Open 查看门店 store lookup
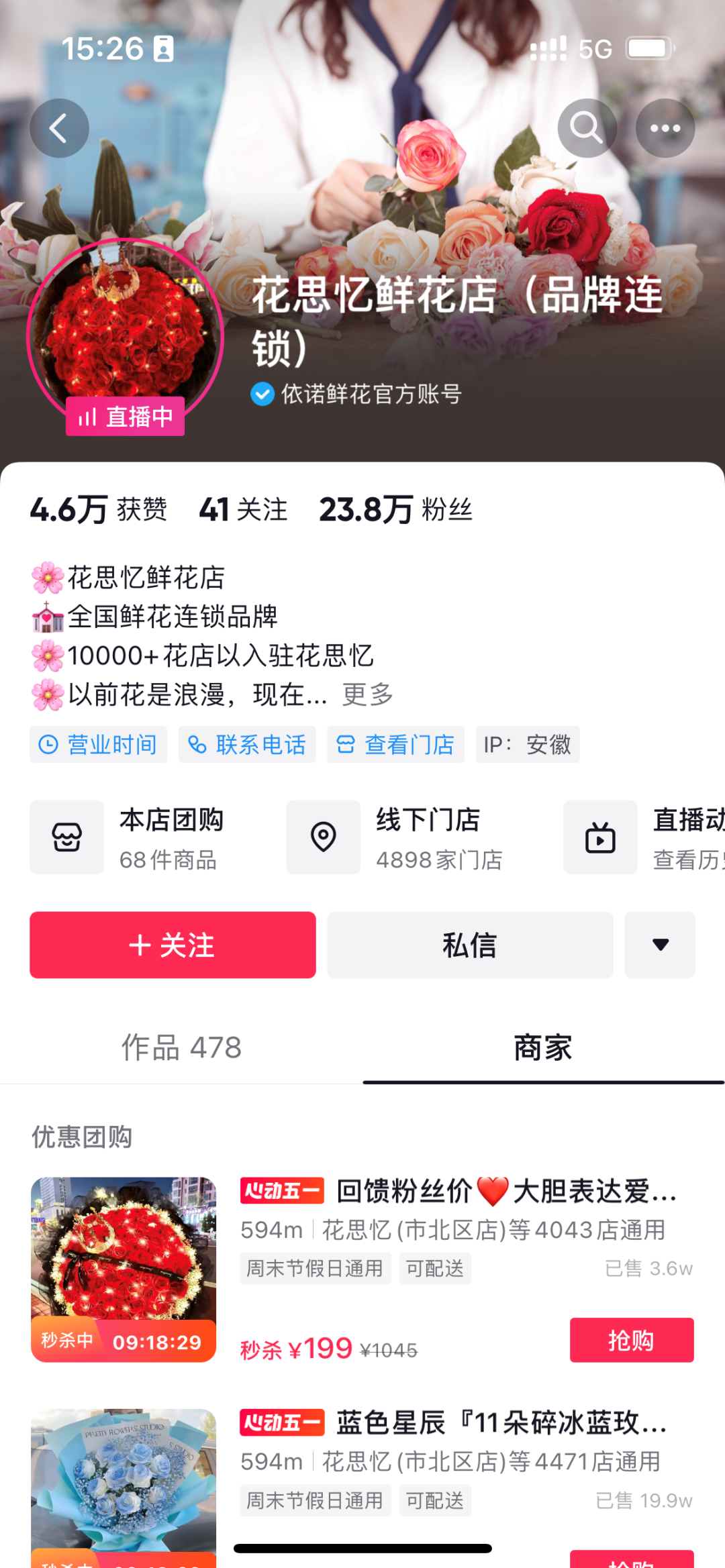This screenshot has width=725, height=1568. point(396,745)
